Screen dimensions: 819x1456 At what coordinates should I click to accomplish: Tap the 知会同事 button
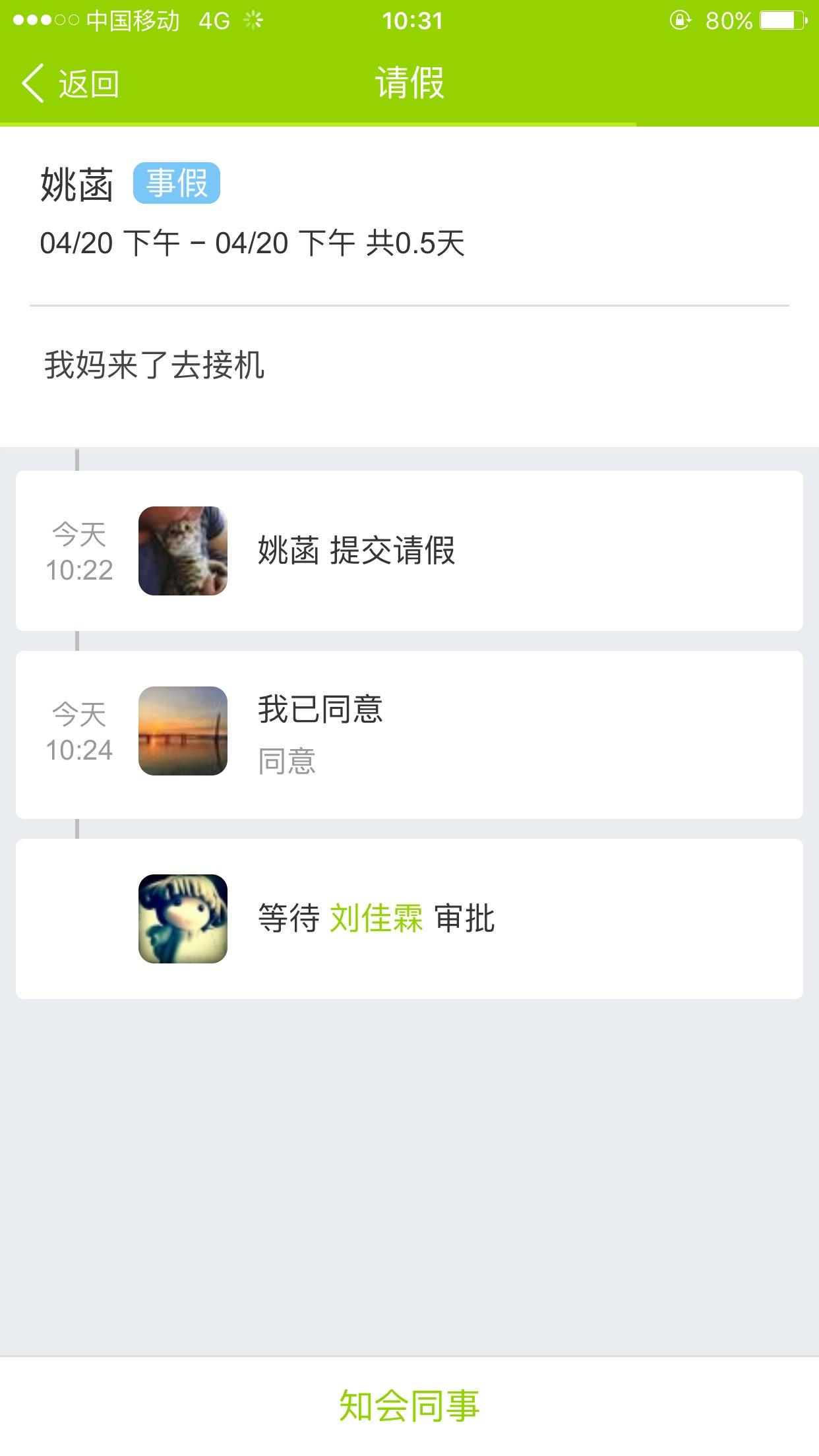409,1406
